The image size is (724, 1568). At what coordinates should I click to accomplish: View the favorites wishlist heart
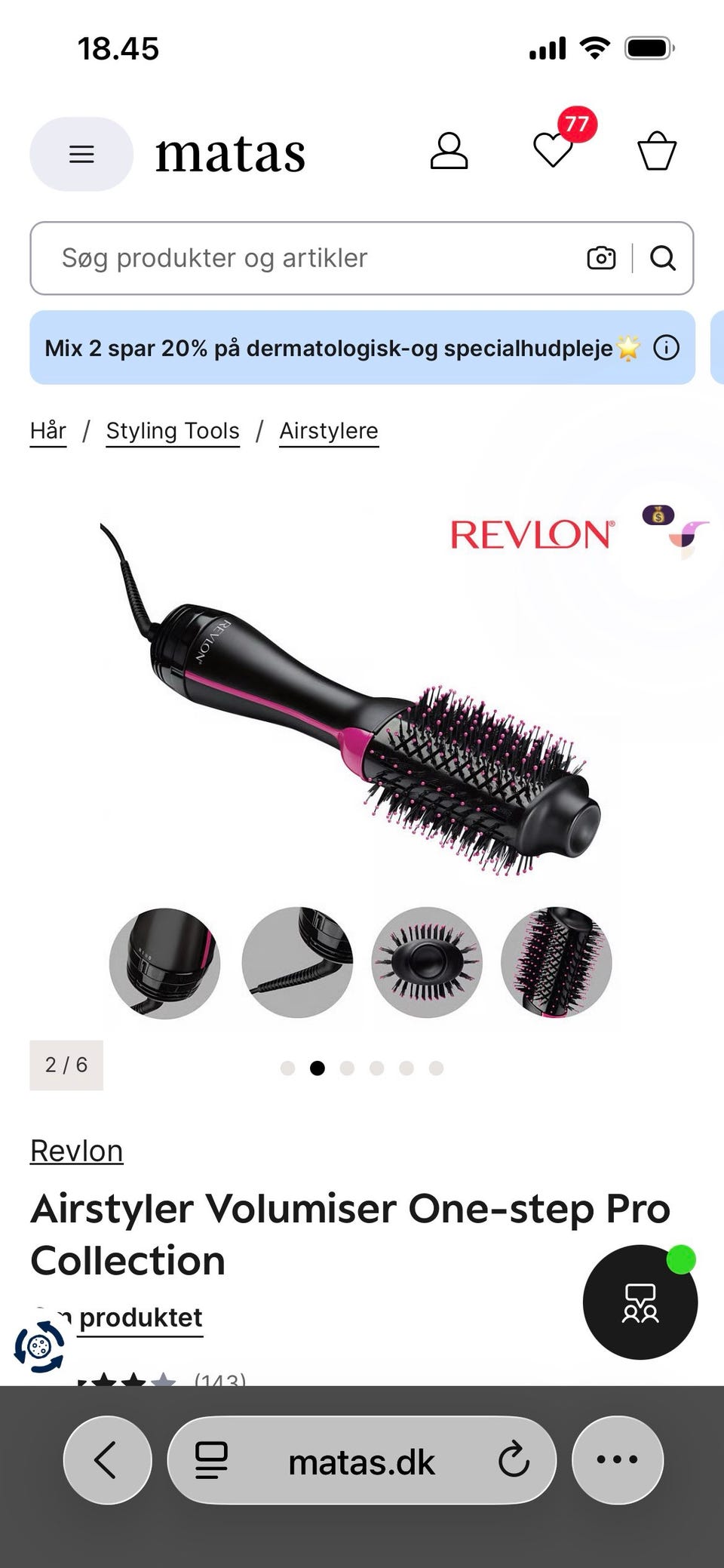coord(553,149)
